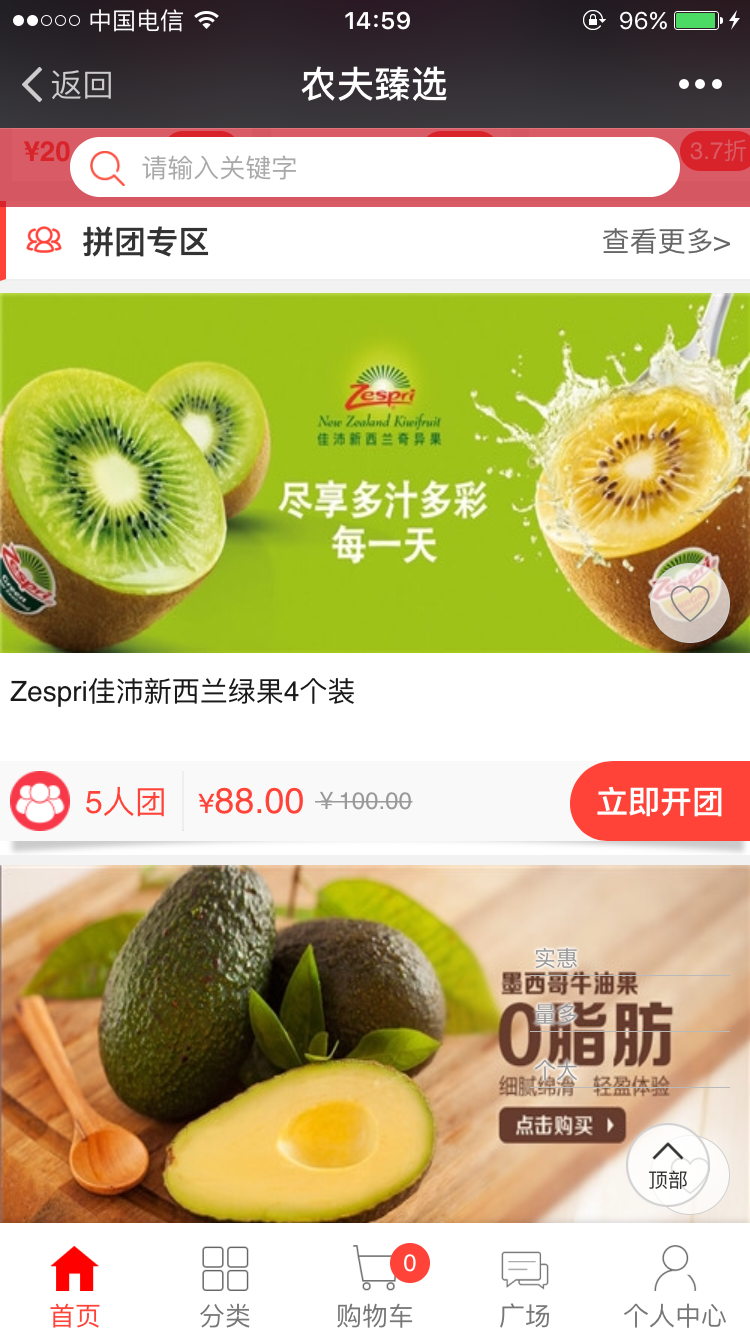Open the 分类 categories icon
This screenshot has width=750, height=1334.
tap(224, 1267)
